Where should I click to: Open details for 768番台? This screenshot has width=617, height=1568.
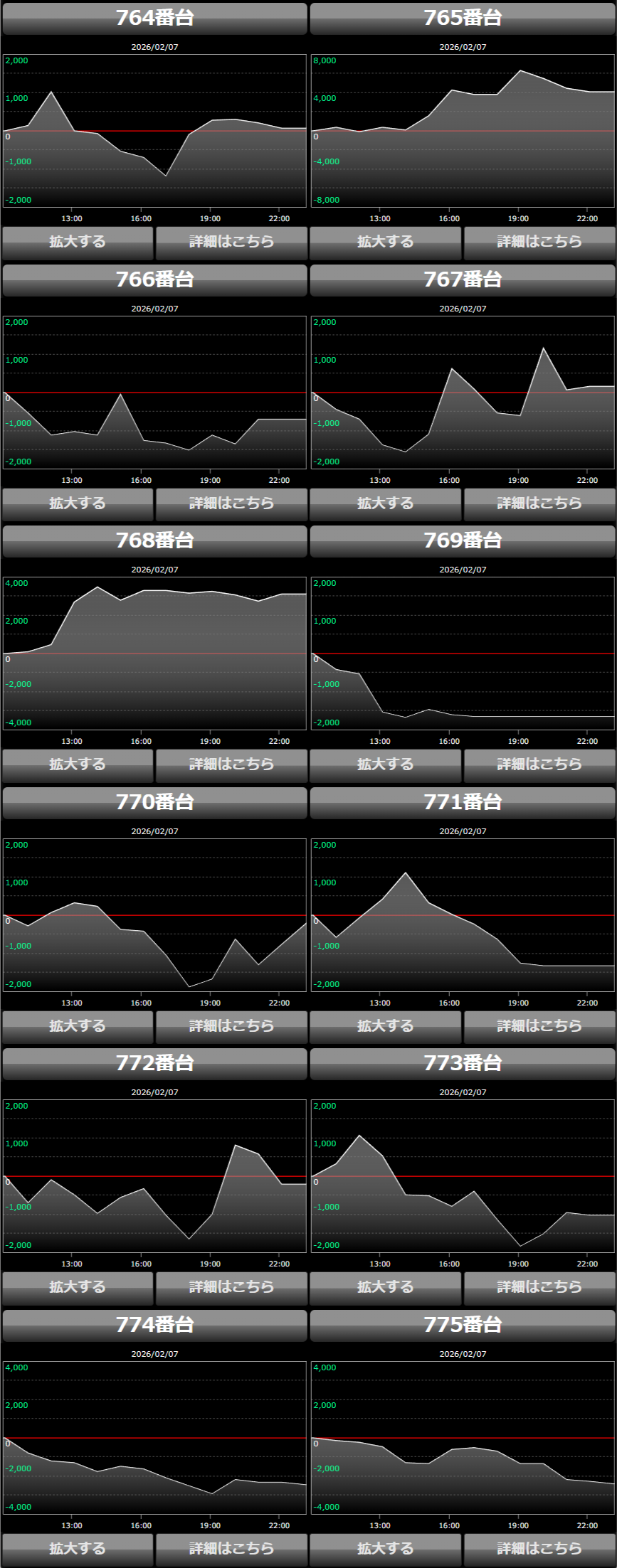tap(231, 764)
